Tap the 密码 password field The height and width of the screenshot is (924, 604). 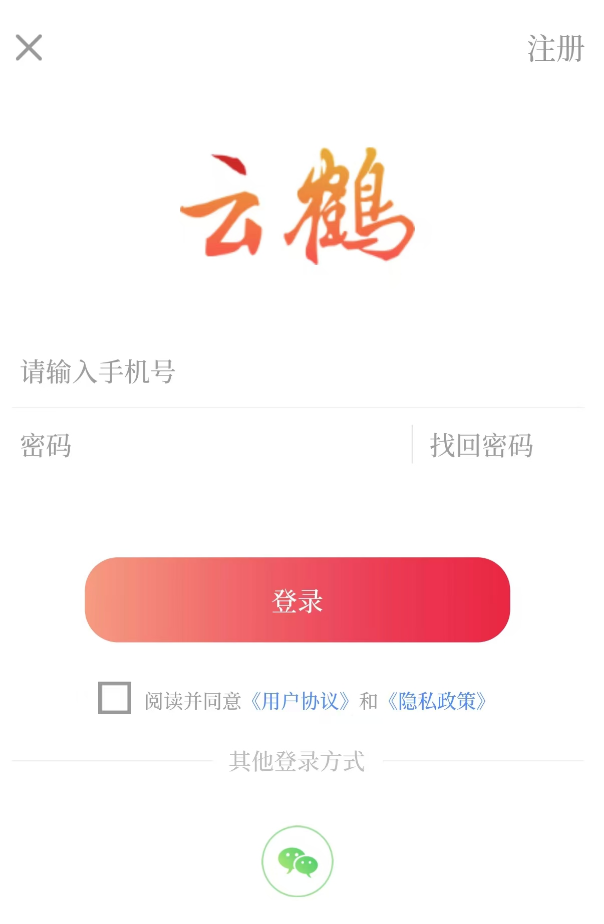coord(200,445)
